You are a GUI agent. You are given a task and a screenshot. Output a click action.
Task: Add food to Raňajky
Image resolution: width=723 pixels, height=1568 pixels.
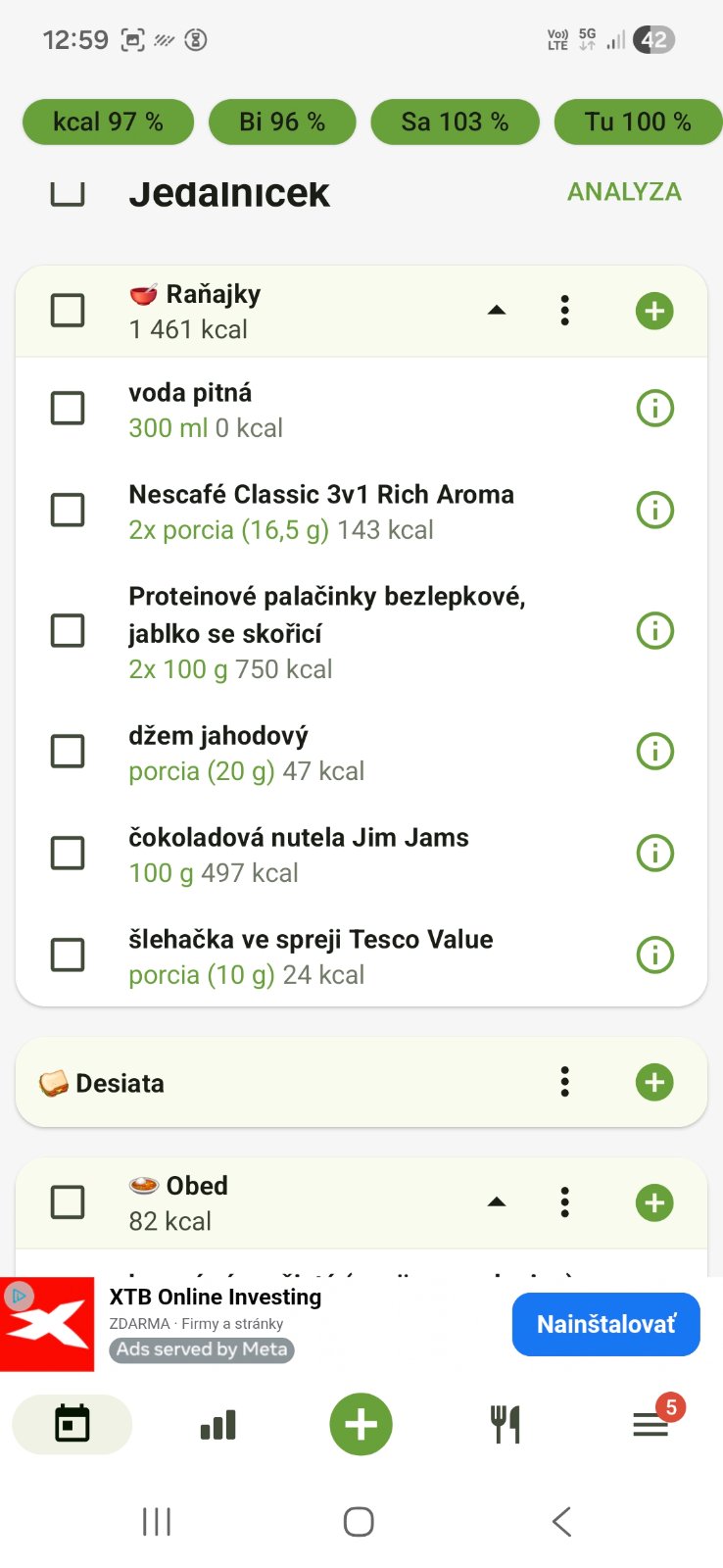[654, 312]
